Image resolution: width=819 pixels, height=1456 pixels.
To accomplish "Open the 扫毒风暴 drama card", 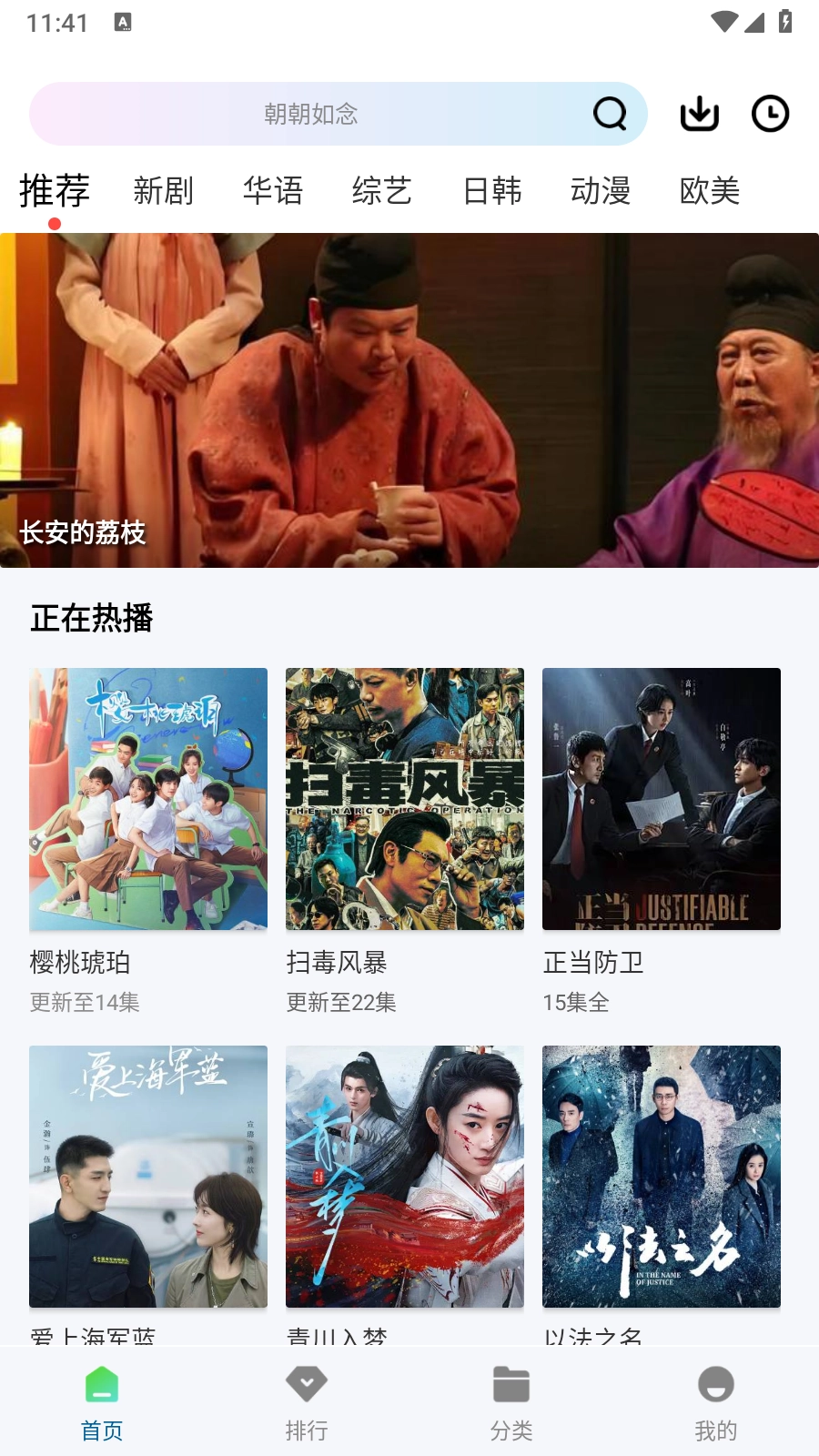I will [x=405, y=799].
